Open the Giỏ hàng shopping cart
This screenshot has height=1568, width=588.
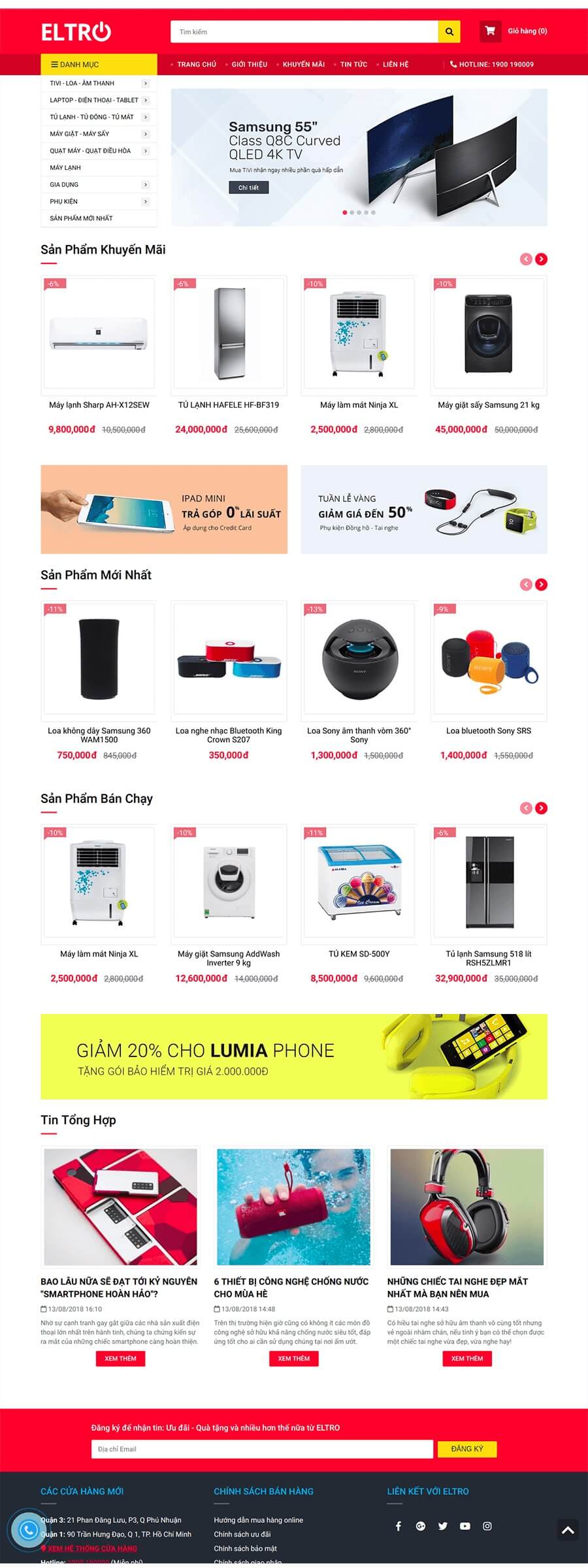[x=515, y=31]
